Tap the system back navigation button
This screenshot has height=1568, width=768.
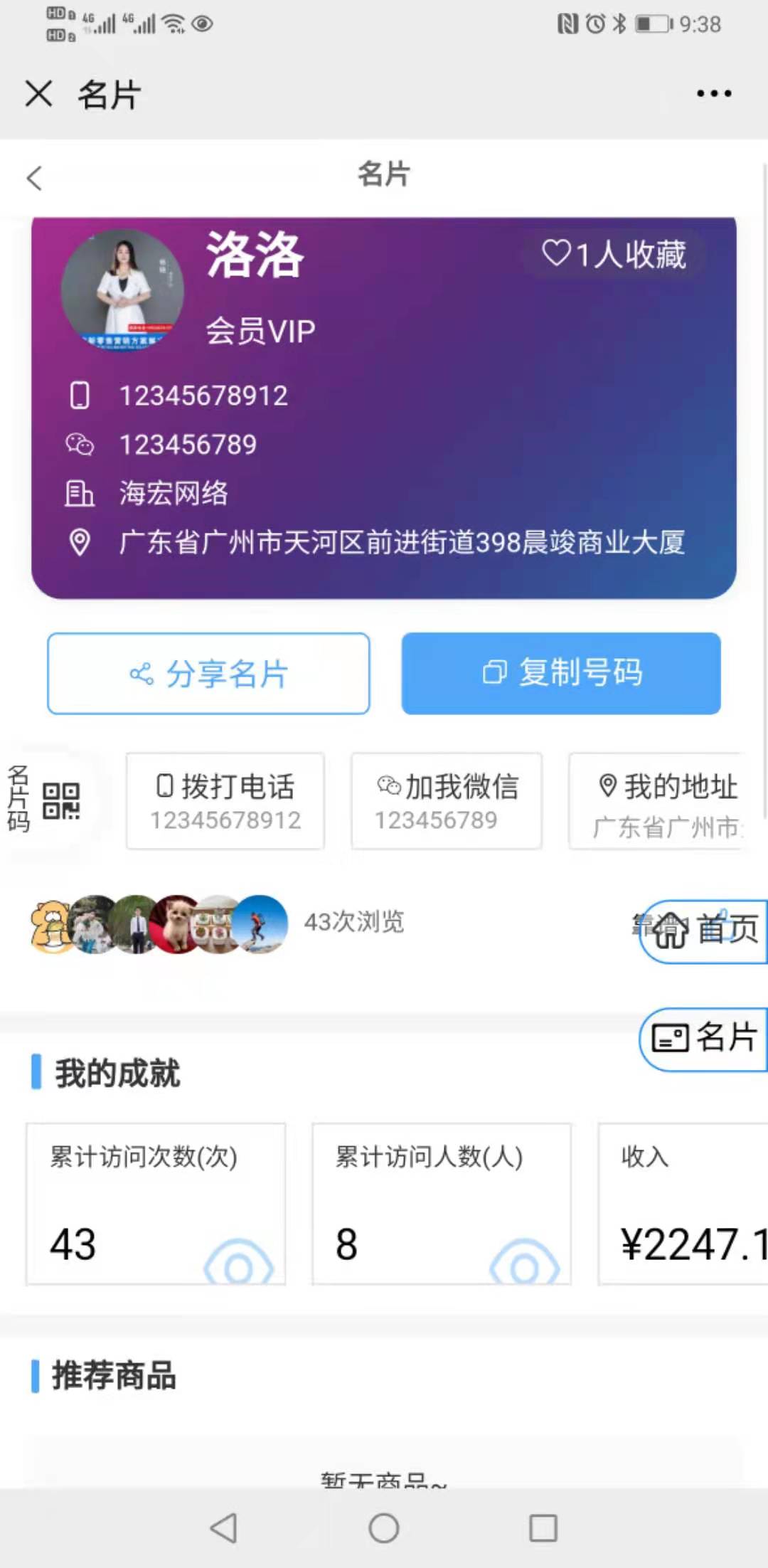[223, 1527]
